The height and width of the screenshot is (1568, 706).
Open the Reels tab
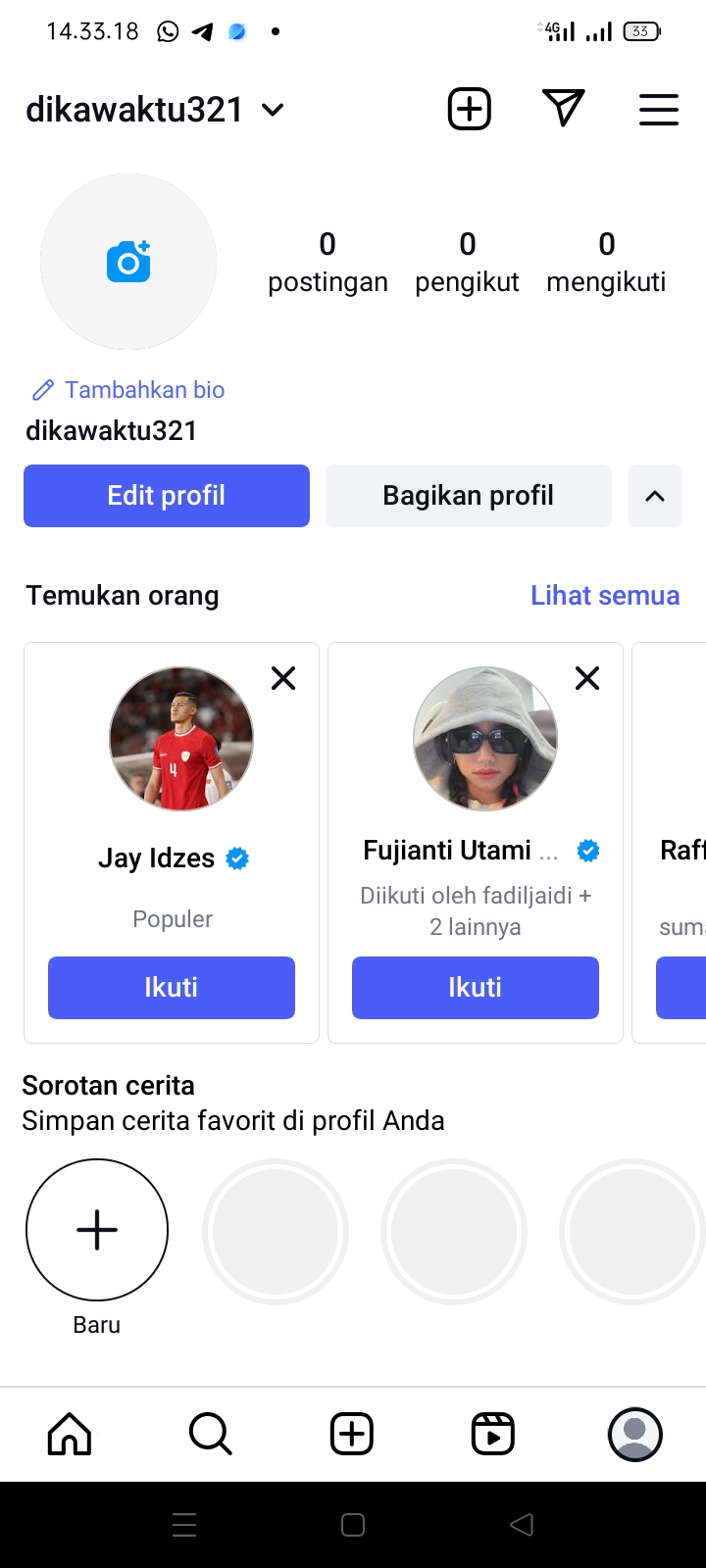(492, 1435)
